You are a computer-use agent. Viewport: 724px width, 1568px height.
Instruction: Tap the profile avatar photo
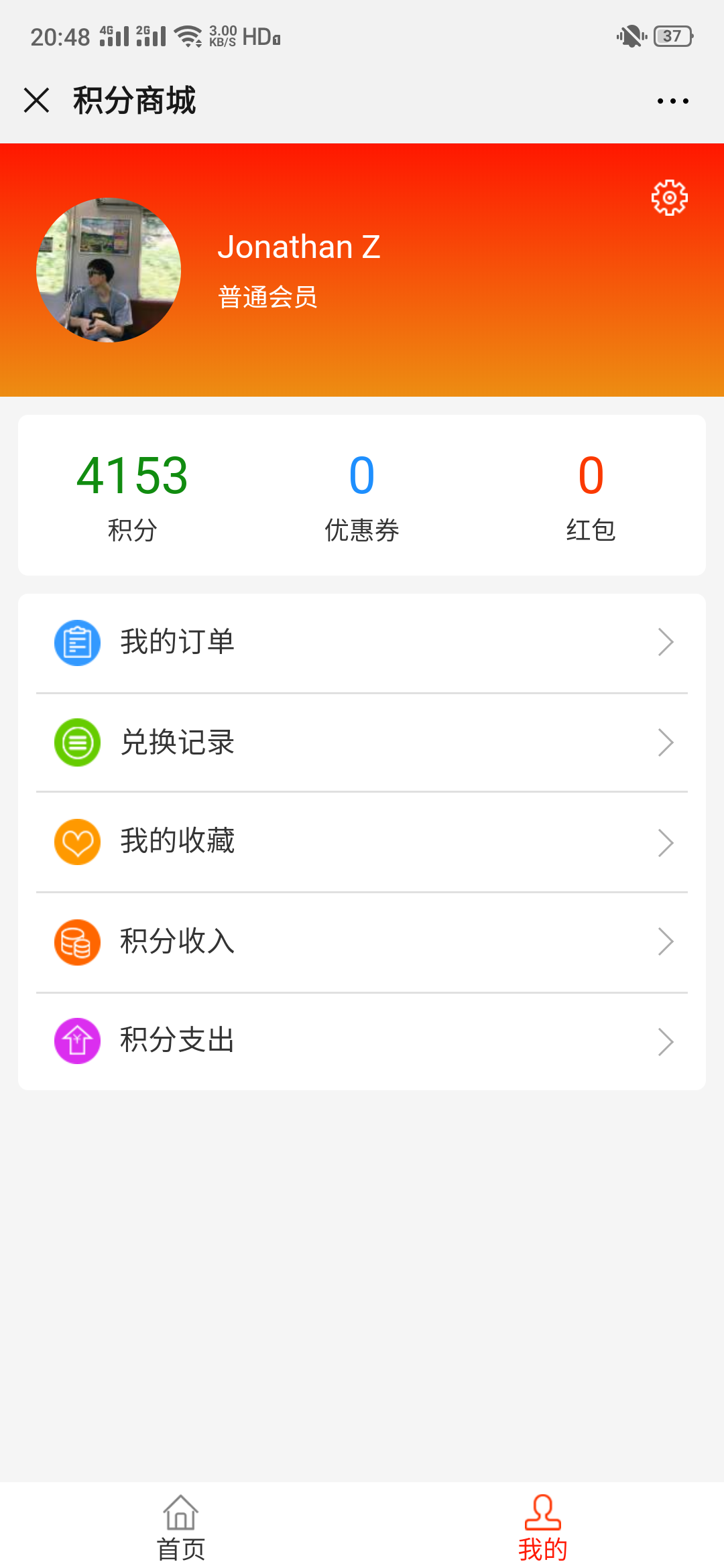109,270
